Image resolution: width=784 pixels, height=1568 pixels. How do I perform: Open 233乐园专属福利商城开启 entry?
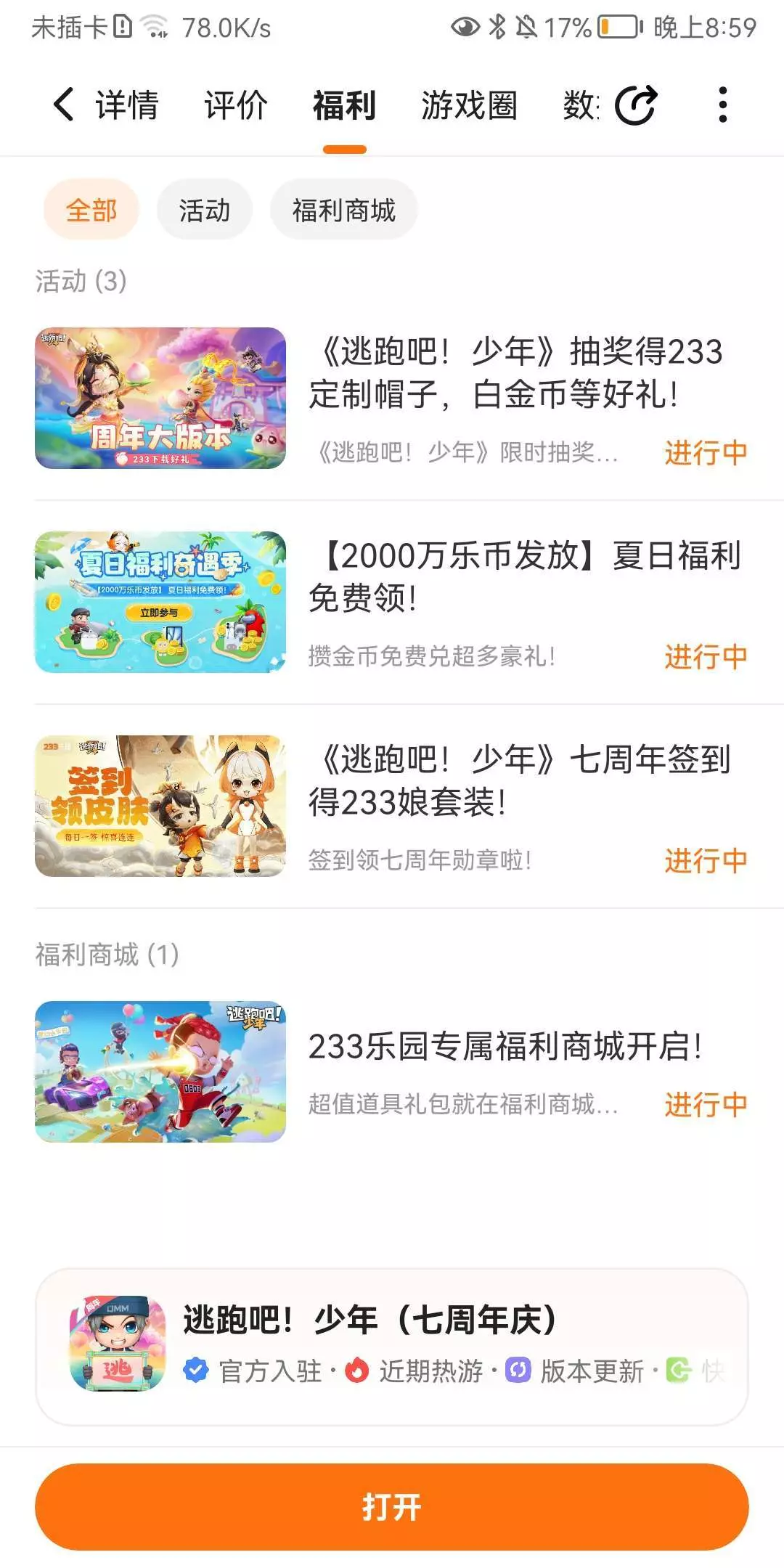pyautogui.click(x=392, y=1071)
